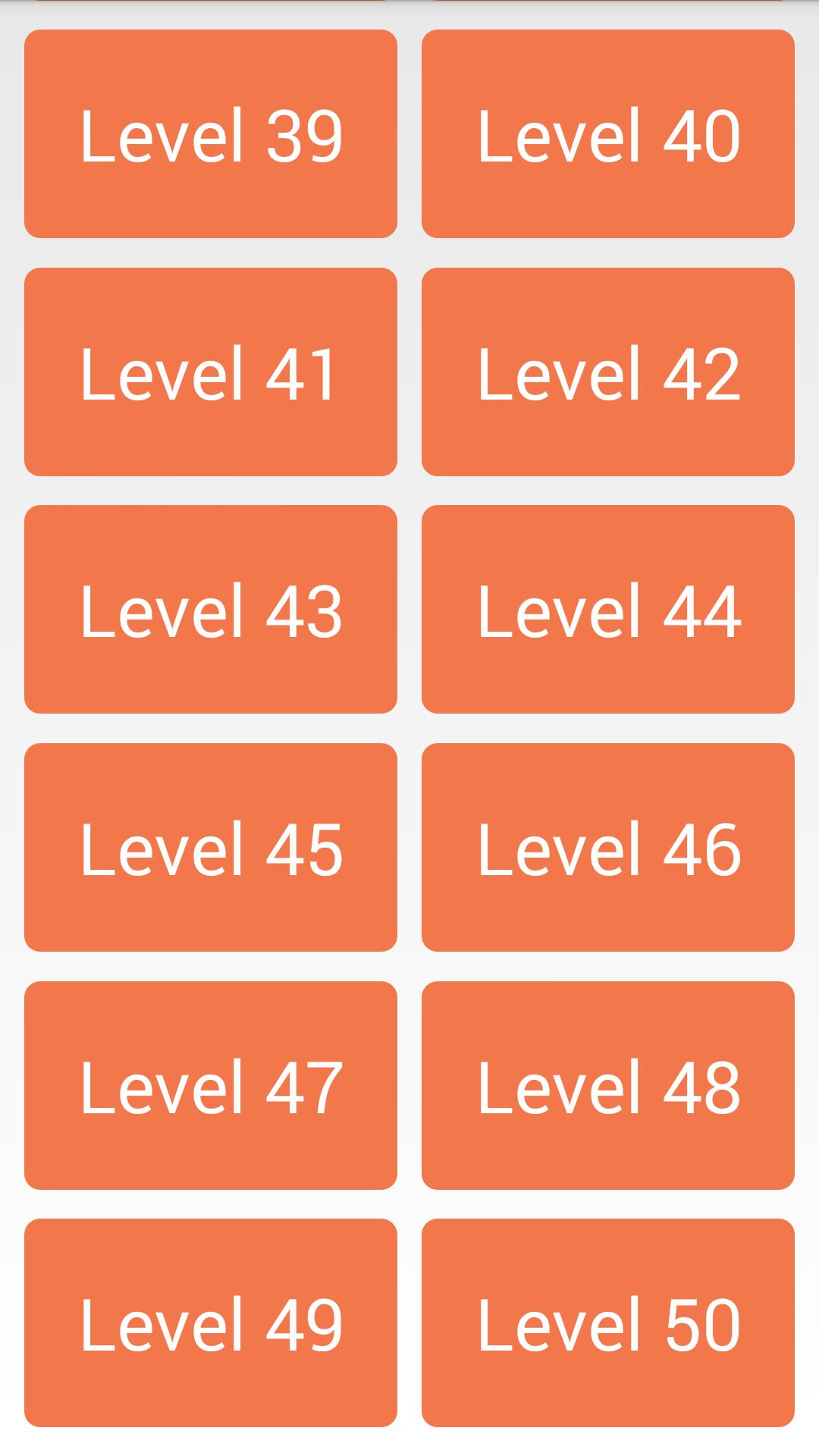Launch Level 44
The width and height of the screenshot is (819, 1456).
[x=608, y=609]
